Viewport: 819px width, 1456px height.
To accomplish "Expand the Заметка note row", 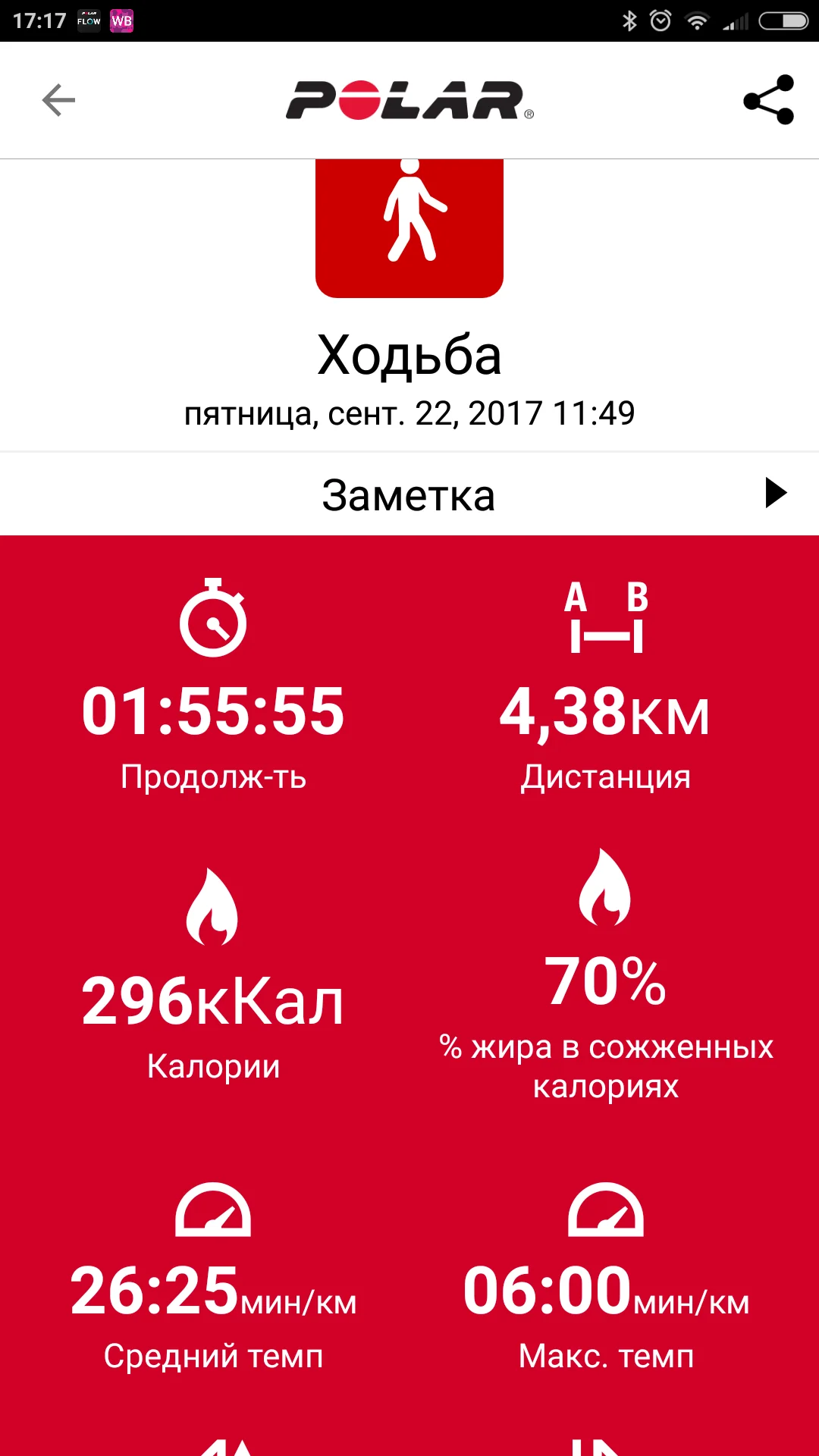I will (x=775, y=494).
